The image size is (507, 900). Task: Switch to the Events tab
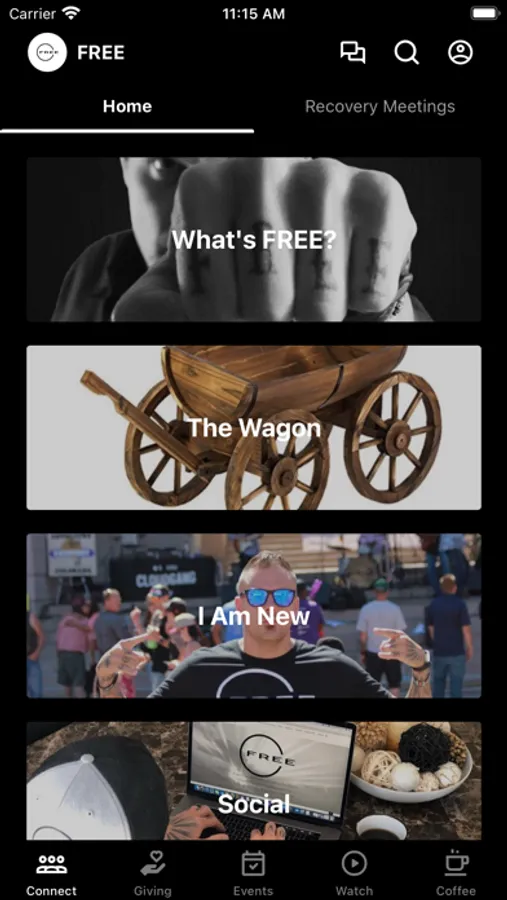(253, 874)
